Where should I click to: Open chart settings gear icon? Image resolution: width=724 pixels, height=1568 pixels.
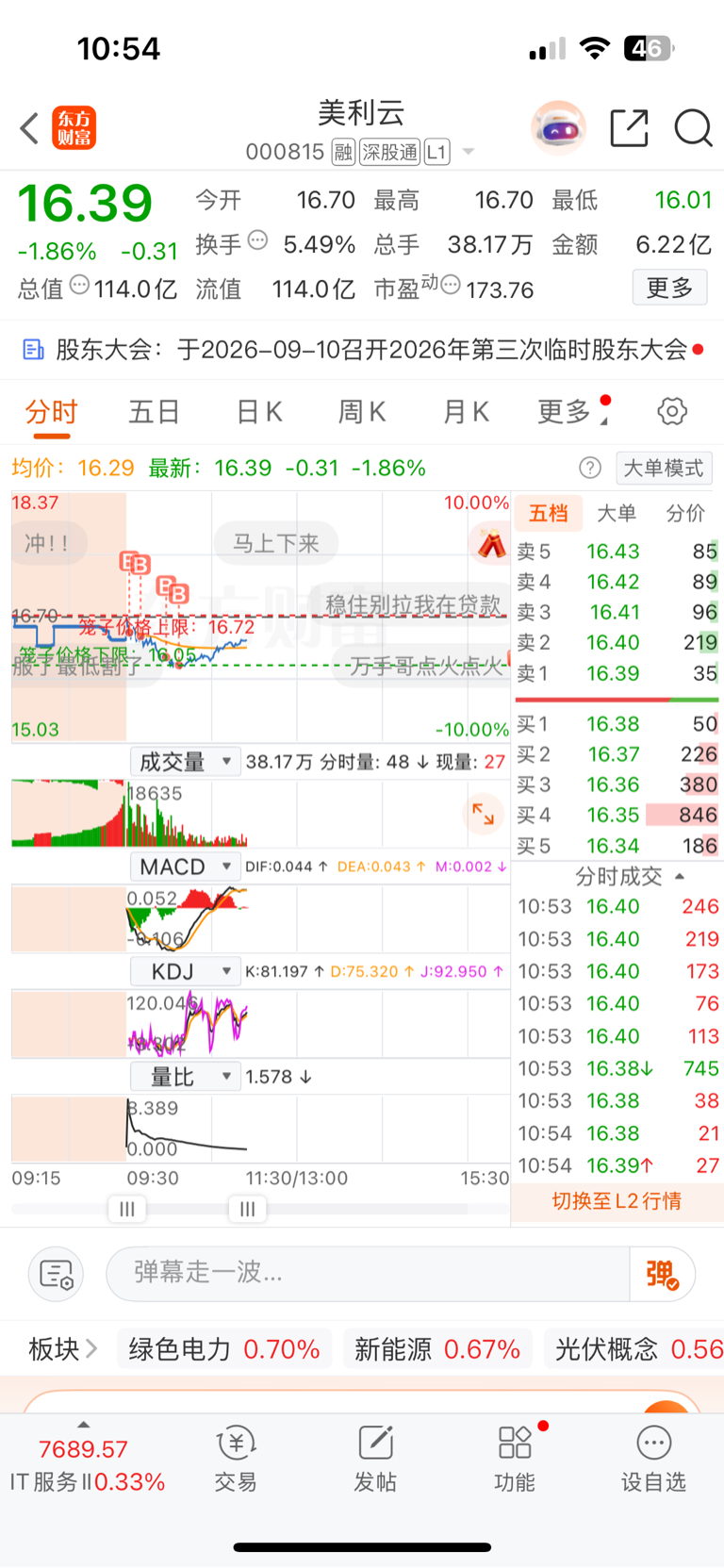point(672,412)
